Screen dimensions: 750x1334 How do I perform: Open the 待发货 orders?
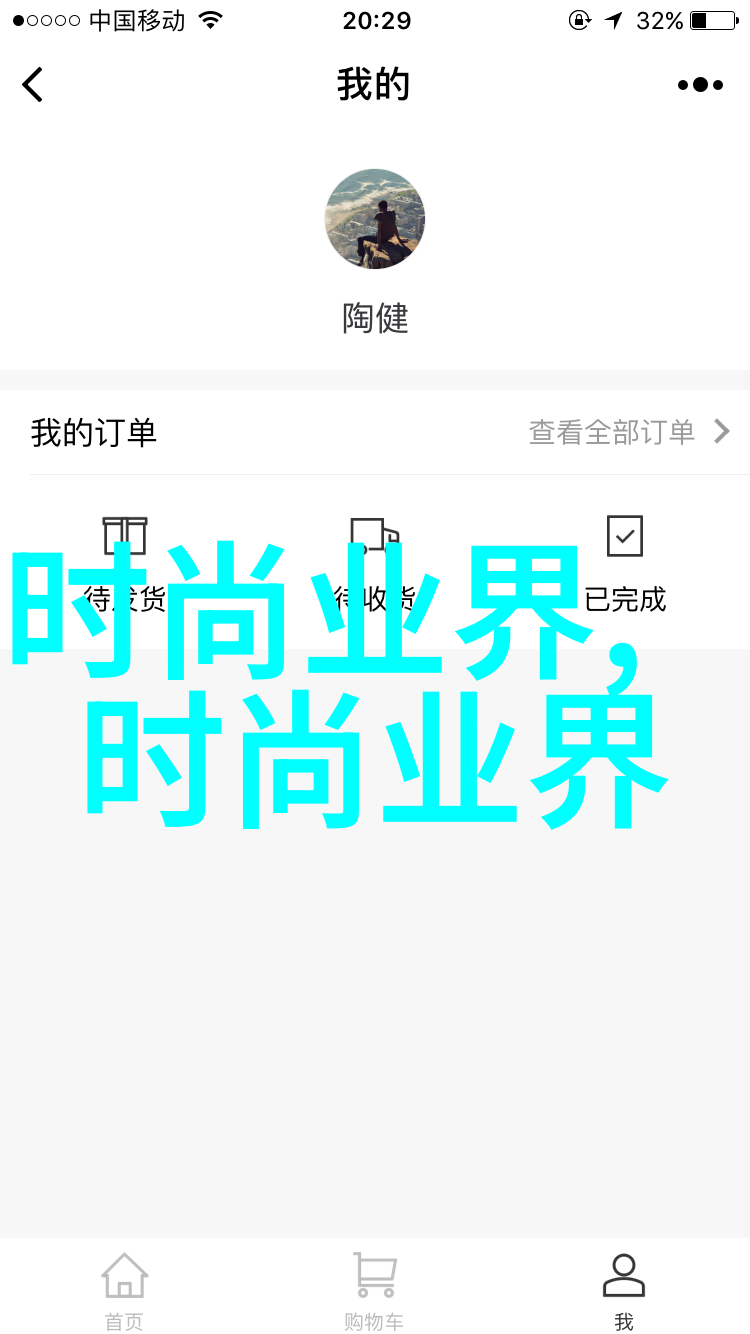click(125, 562)
